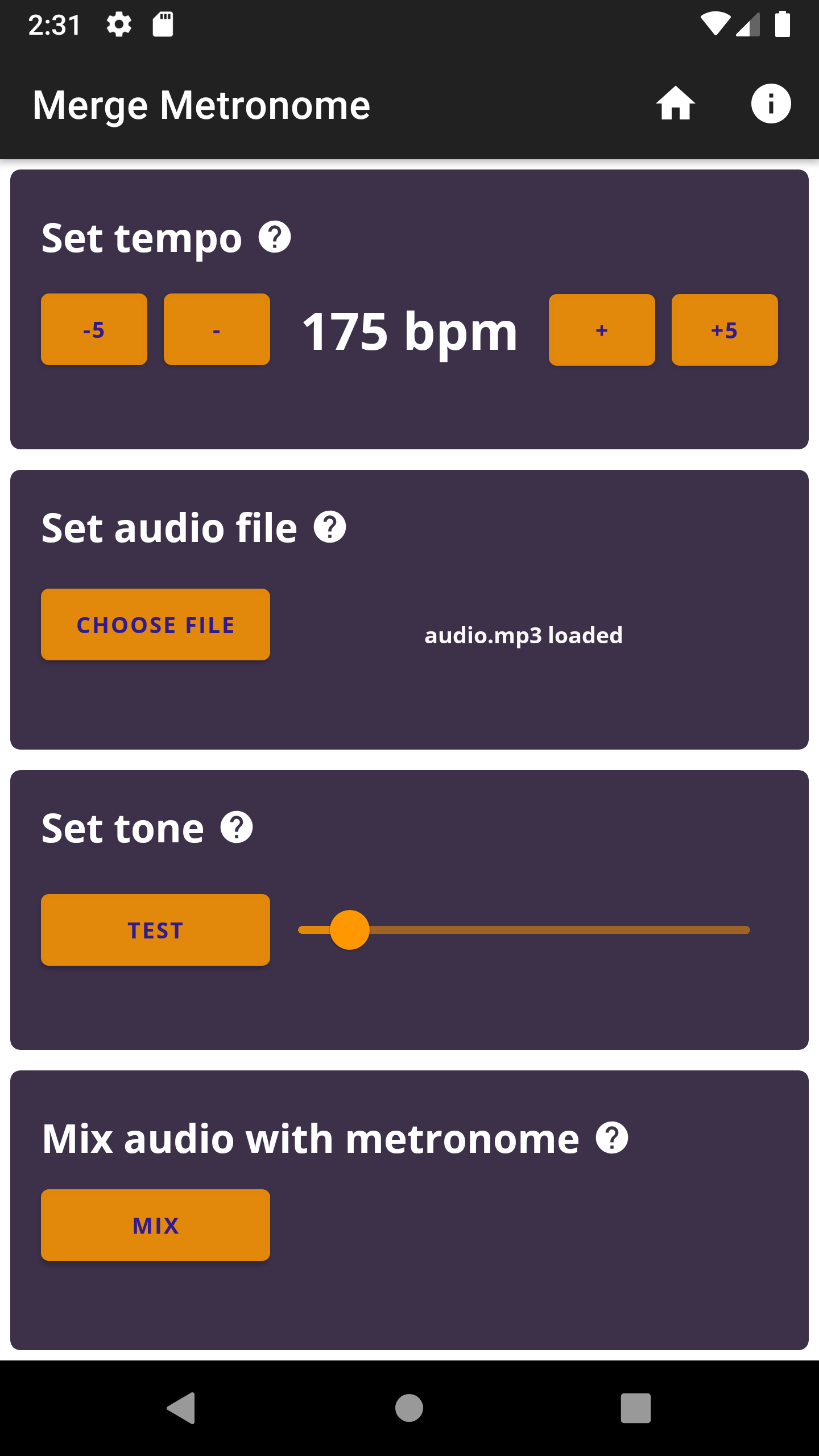Increase tempo by 1 bpm
The height and width of the screenshot is (1456, 819).
[x=601, y=329]
